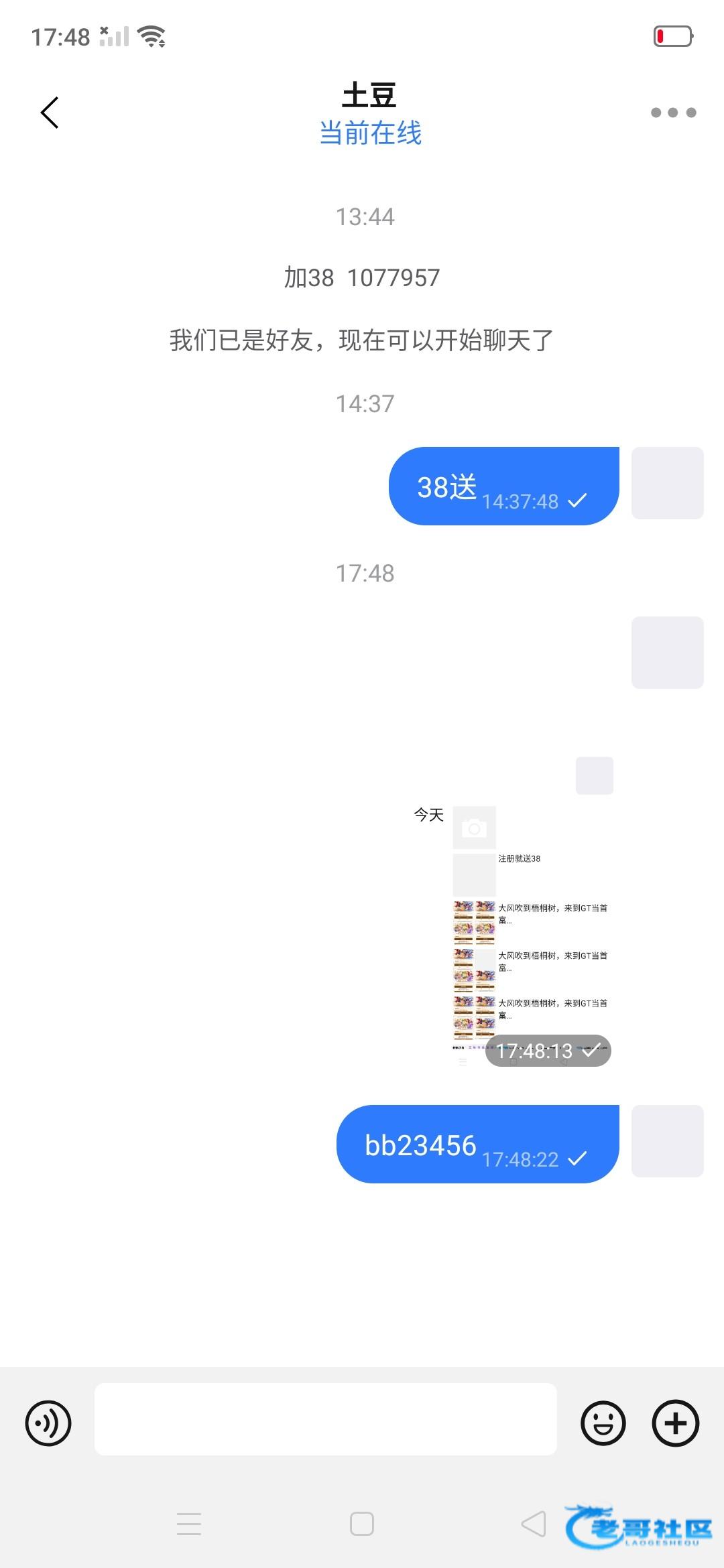Tap the avatar beside the bb23456 message

pyautogui.click(x=667, y=1141)
